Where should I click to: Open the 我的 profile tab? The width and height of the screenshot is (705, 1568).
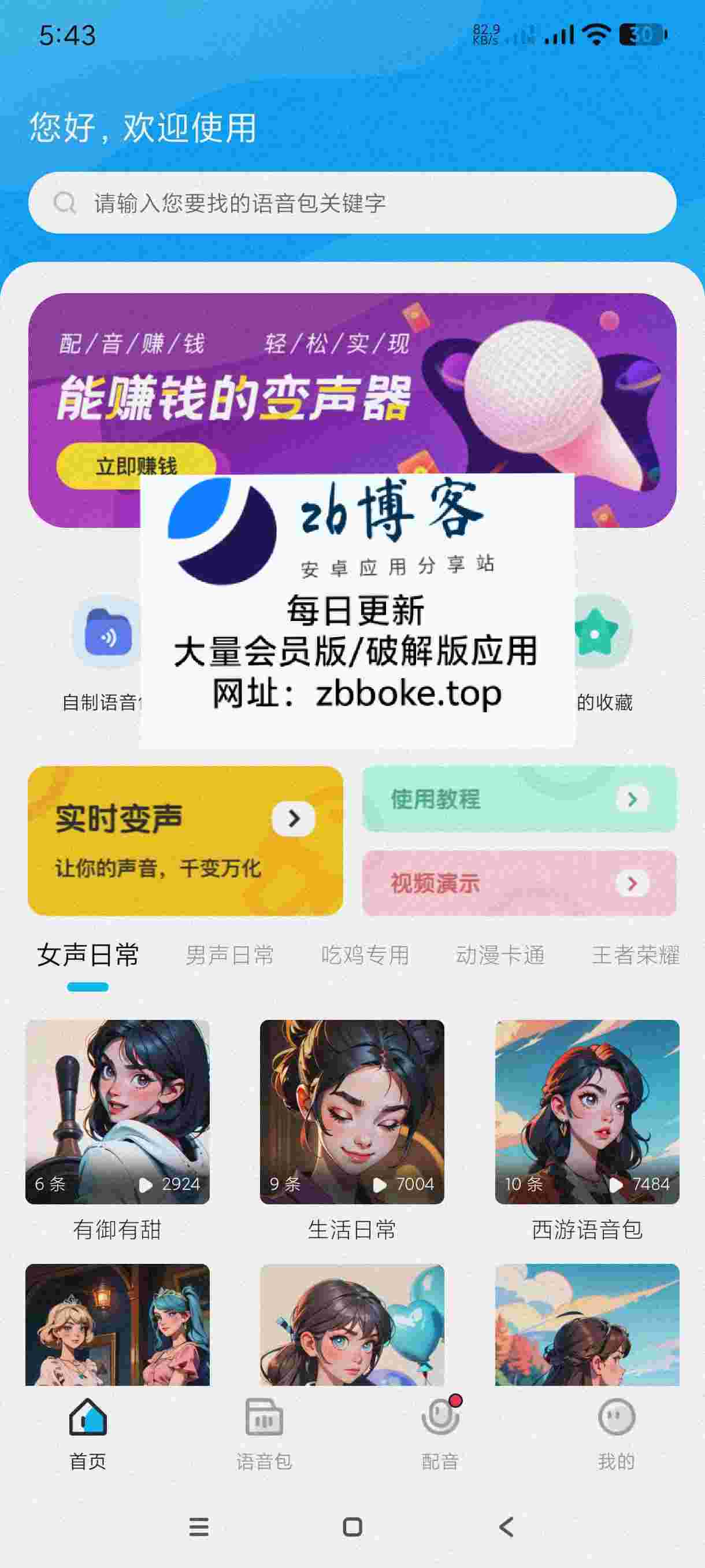pyautogui.click(x=616, y=1432)
